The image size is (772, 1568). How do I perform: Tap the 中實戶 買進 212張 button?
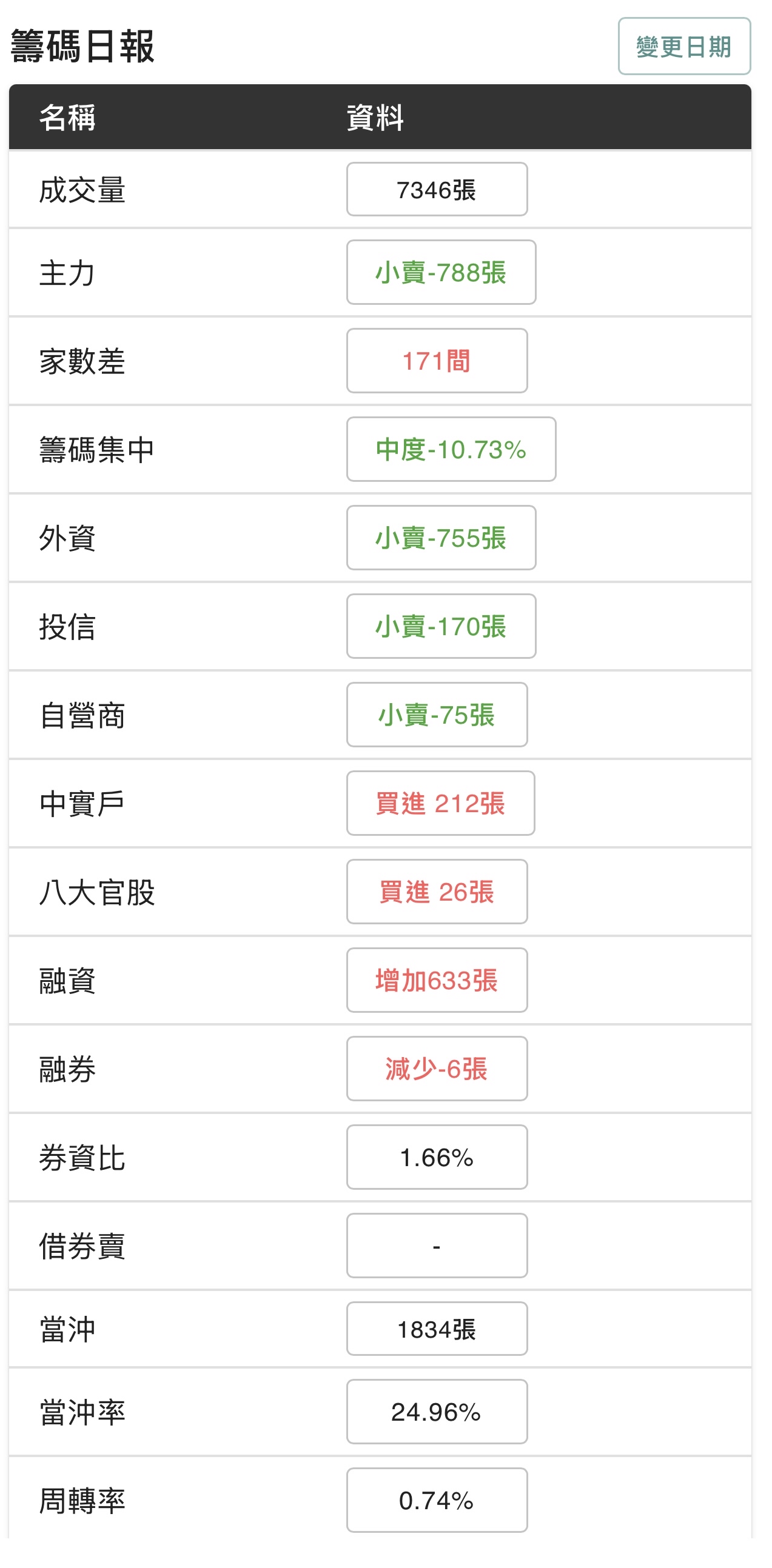pos(440,803)
